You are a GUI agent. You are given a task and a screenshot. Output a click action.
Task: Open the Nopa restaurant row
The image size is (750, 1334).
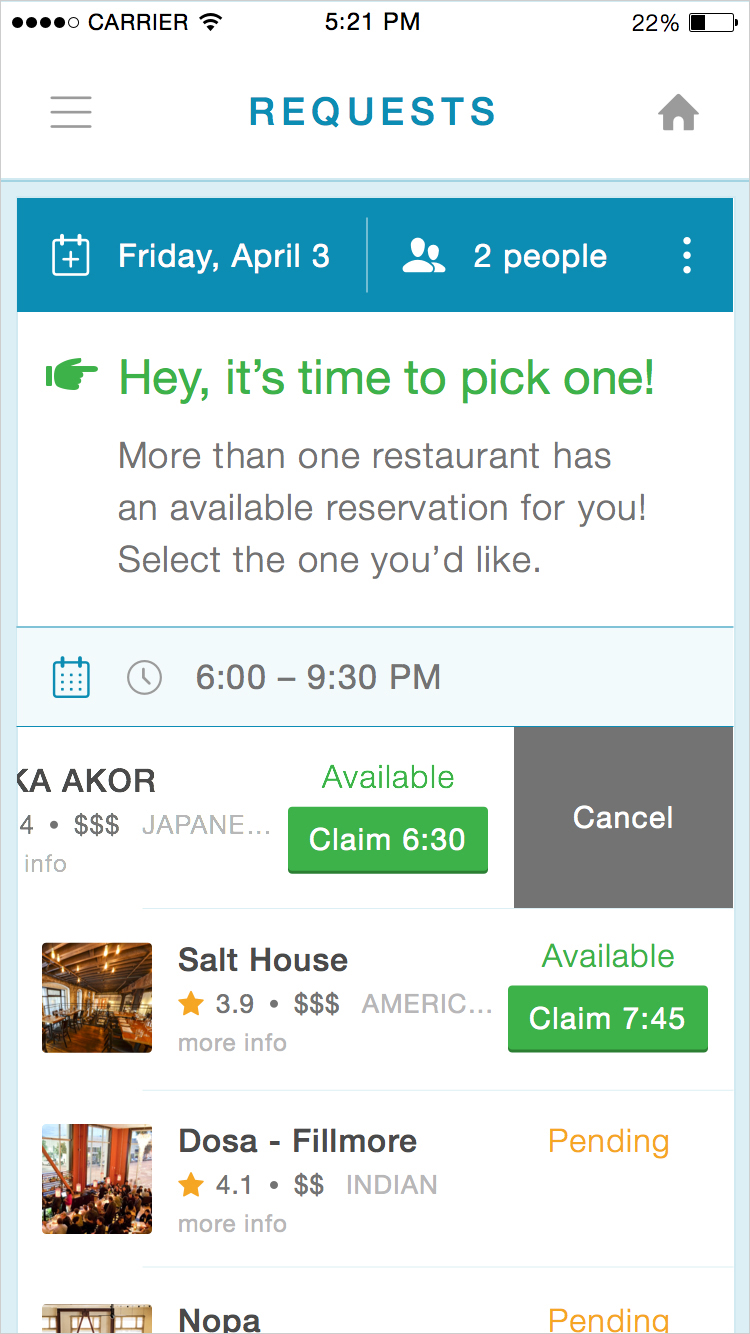click(x=219, y=1319)
